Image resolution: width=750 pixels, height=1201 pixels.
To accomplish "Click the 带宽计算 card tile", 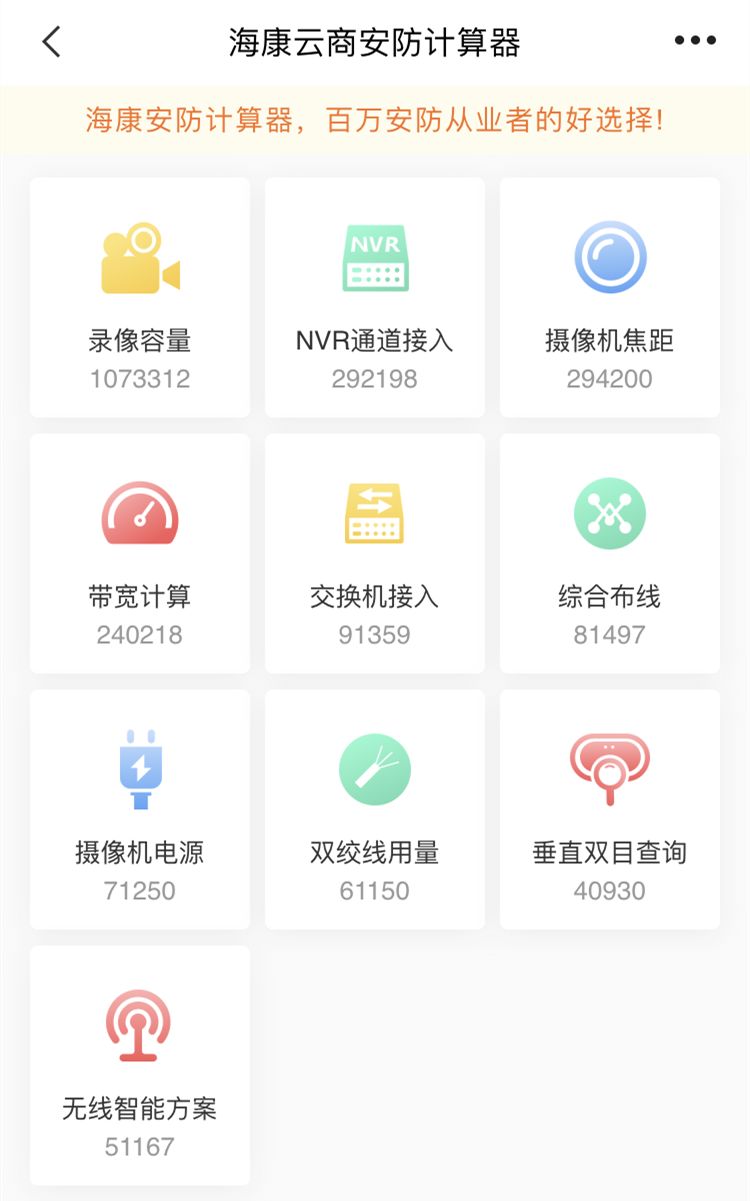I will (x=139, y=551).
